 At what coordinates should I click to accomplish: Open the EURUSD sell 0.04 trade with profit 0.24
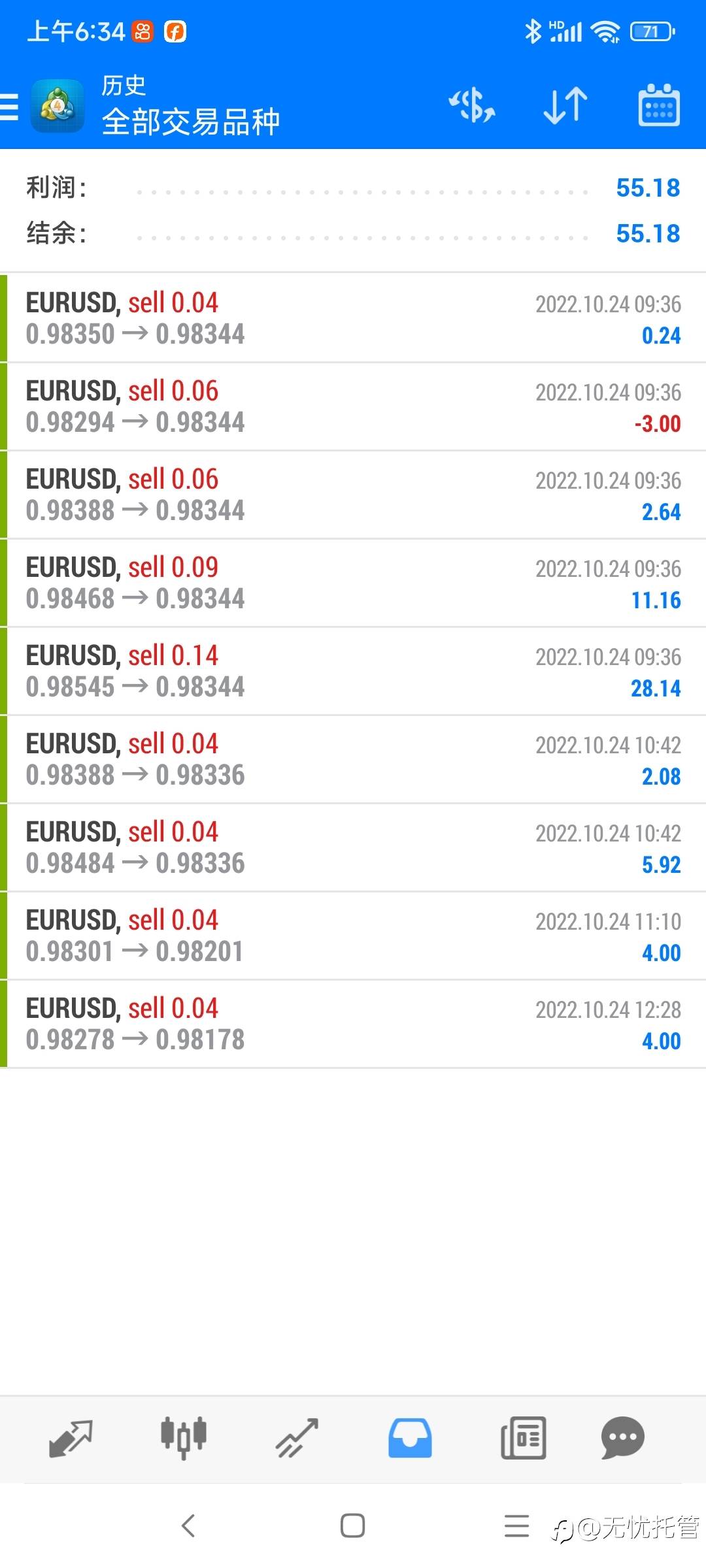coord(353,318)
